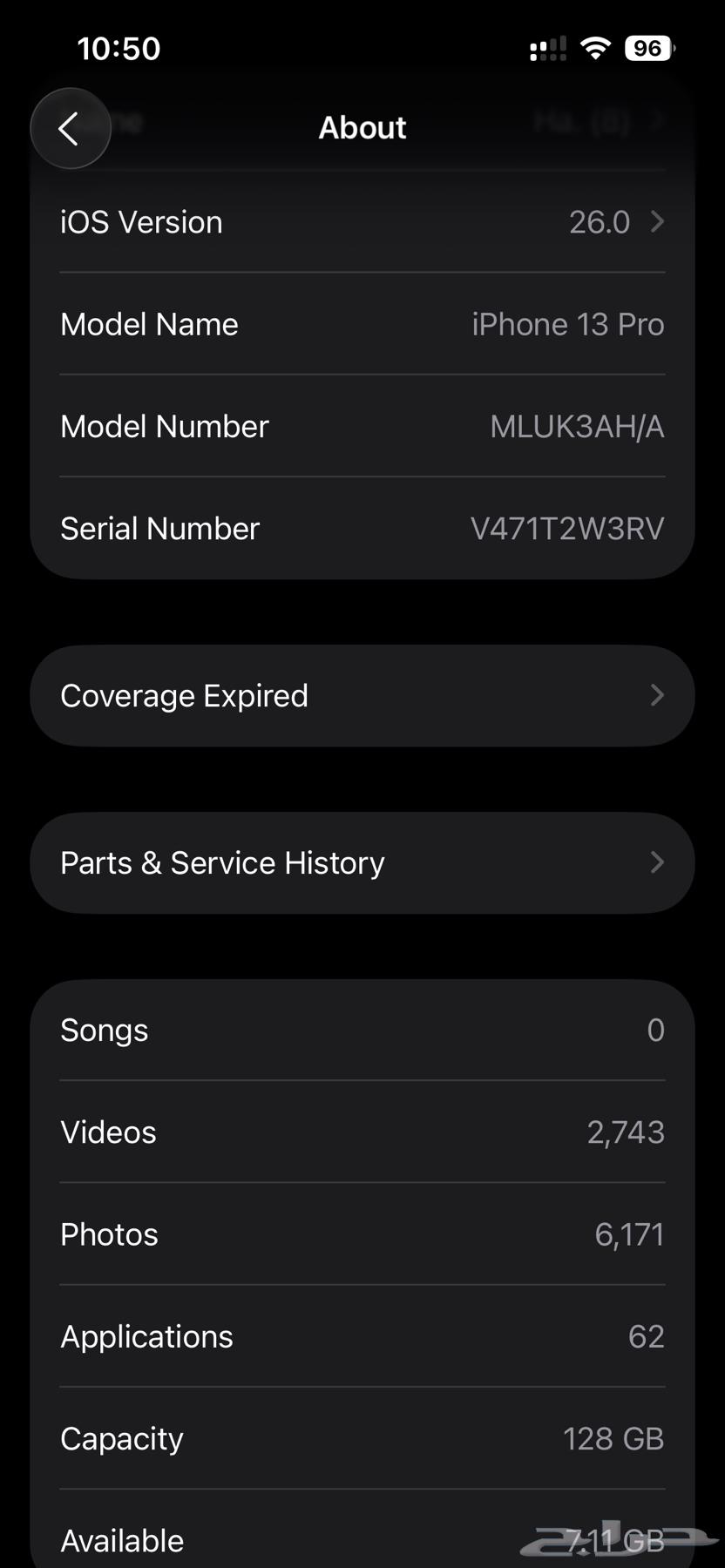Open Coverage Expired information
Image resolution: width=725 pixels, height=1568 pixels.
click(184, 695)
